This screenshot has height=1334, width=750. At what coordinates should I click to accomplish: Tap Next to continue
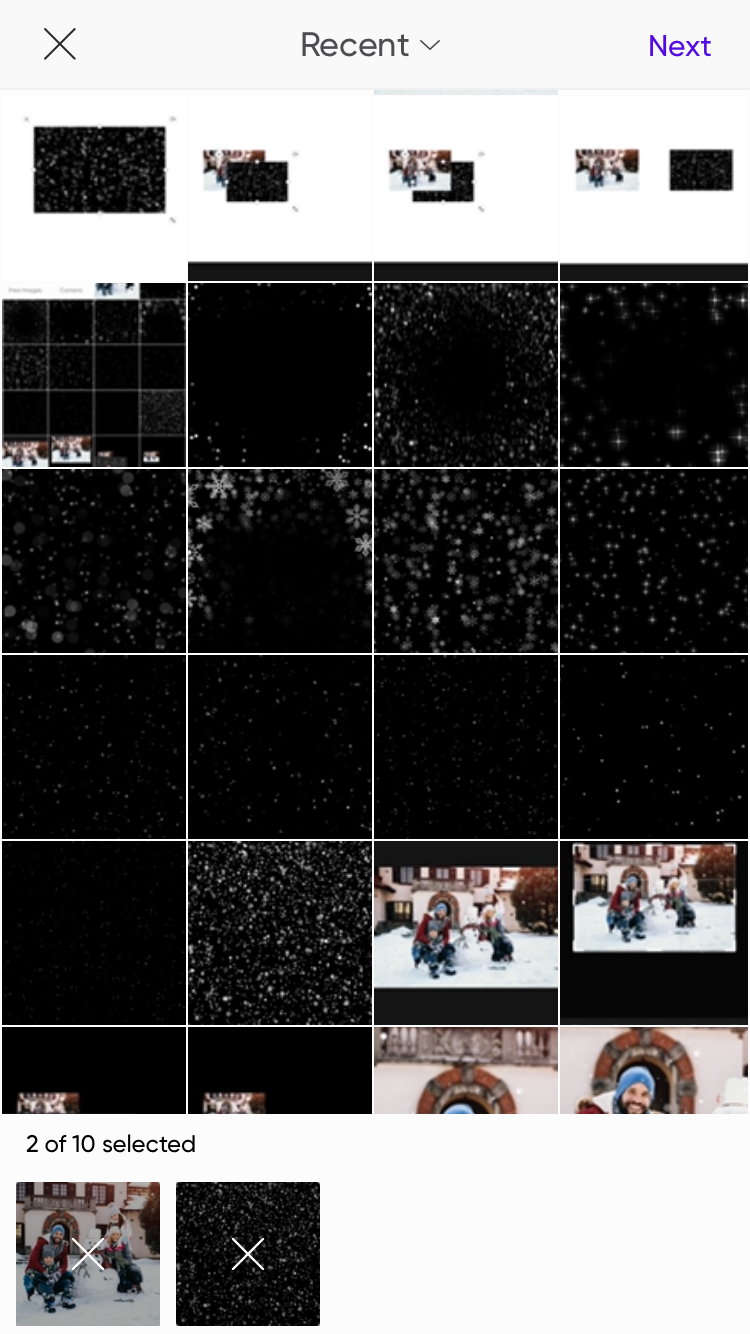tap(679, 46)
